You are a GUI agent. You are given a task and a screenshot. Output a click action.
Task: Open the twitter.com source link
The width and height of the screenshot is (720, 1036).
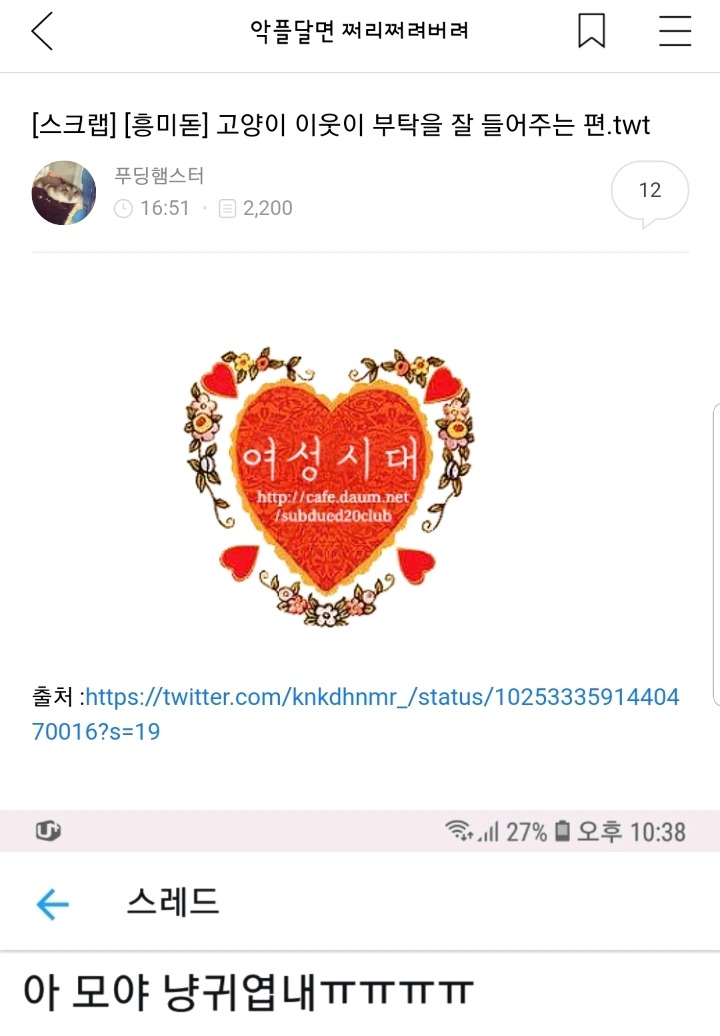(x=355, y=714)
